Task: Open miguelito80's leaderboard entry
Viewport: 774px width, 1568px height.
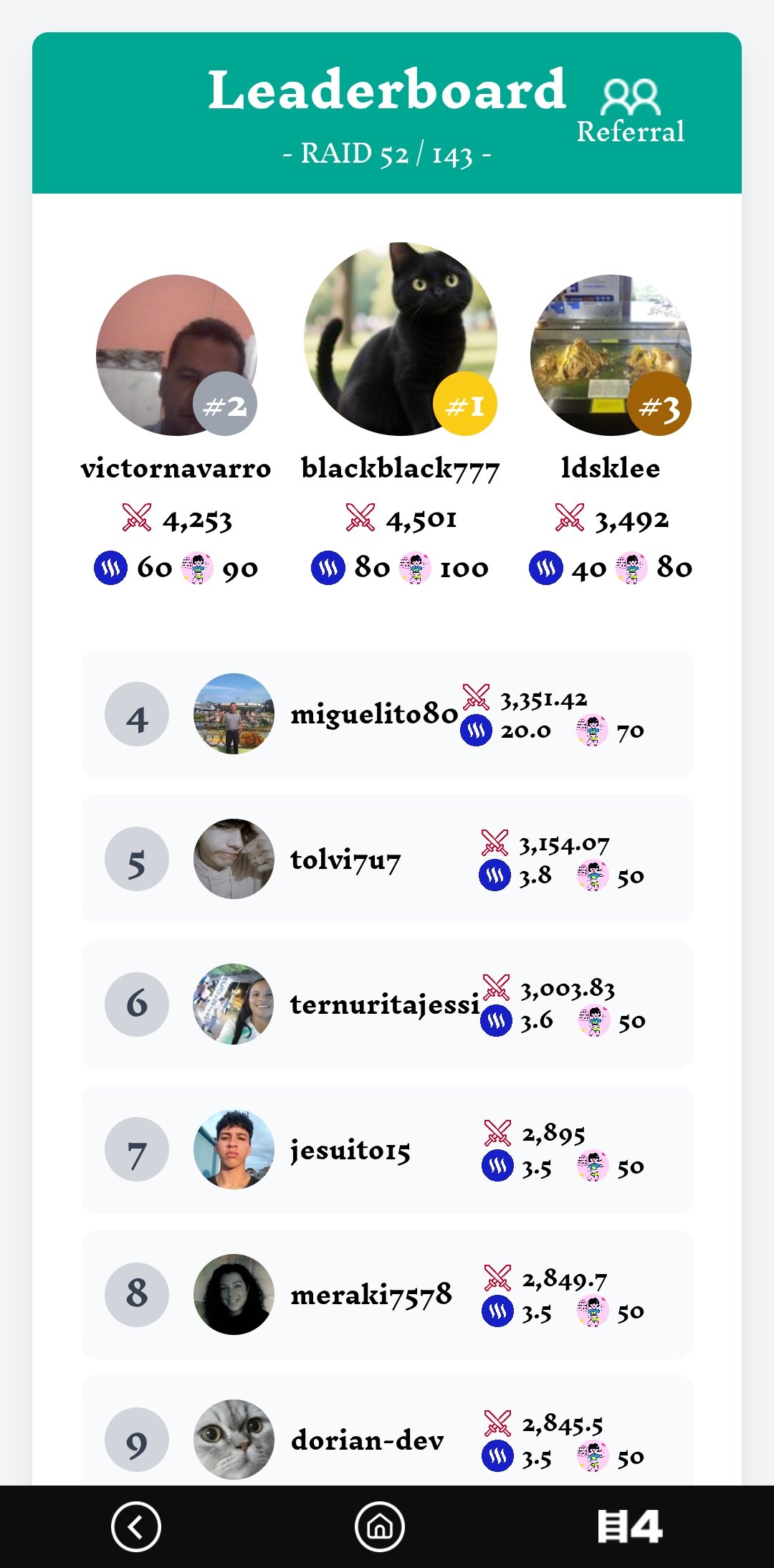Action: pos(387,714)
